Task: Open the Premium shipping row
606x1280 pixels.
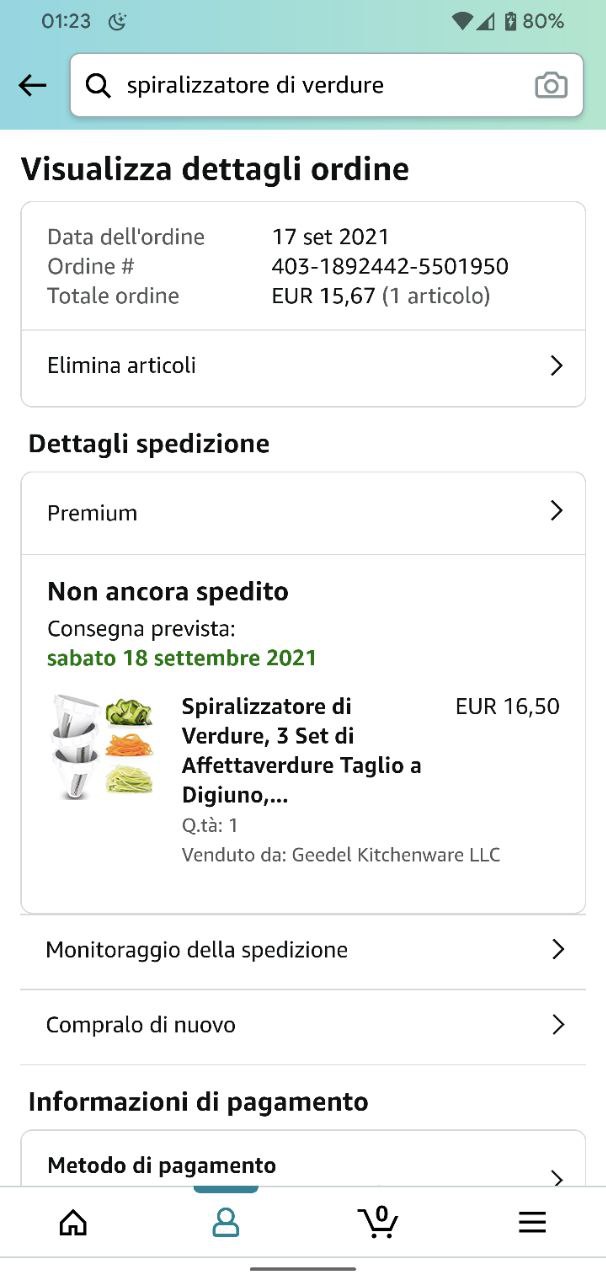Action: click(x=303, y=513)
